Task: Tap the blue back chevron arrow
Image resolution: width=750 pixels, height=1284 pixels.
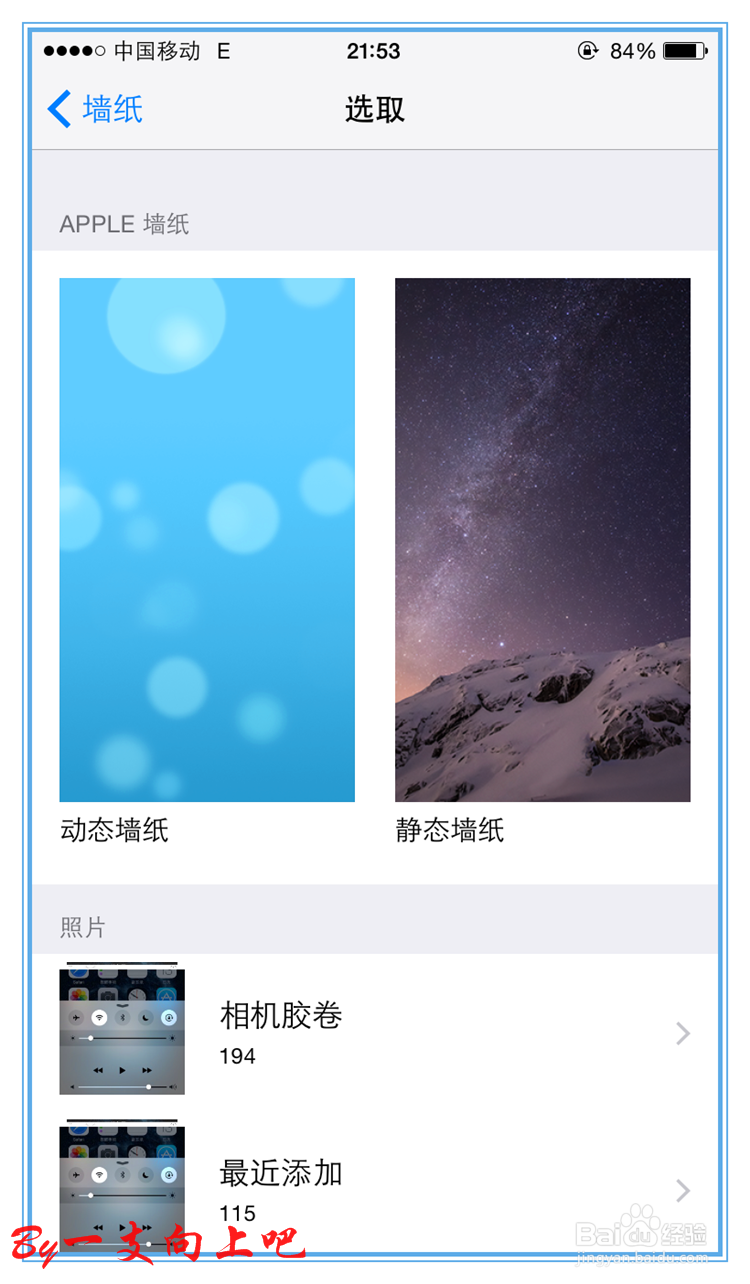Action: coord(57,108)
